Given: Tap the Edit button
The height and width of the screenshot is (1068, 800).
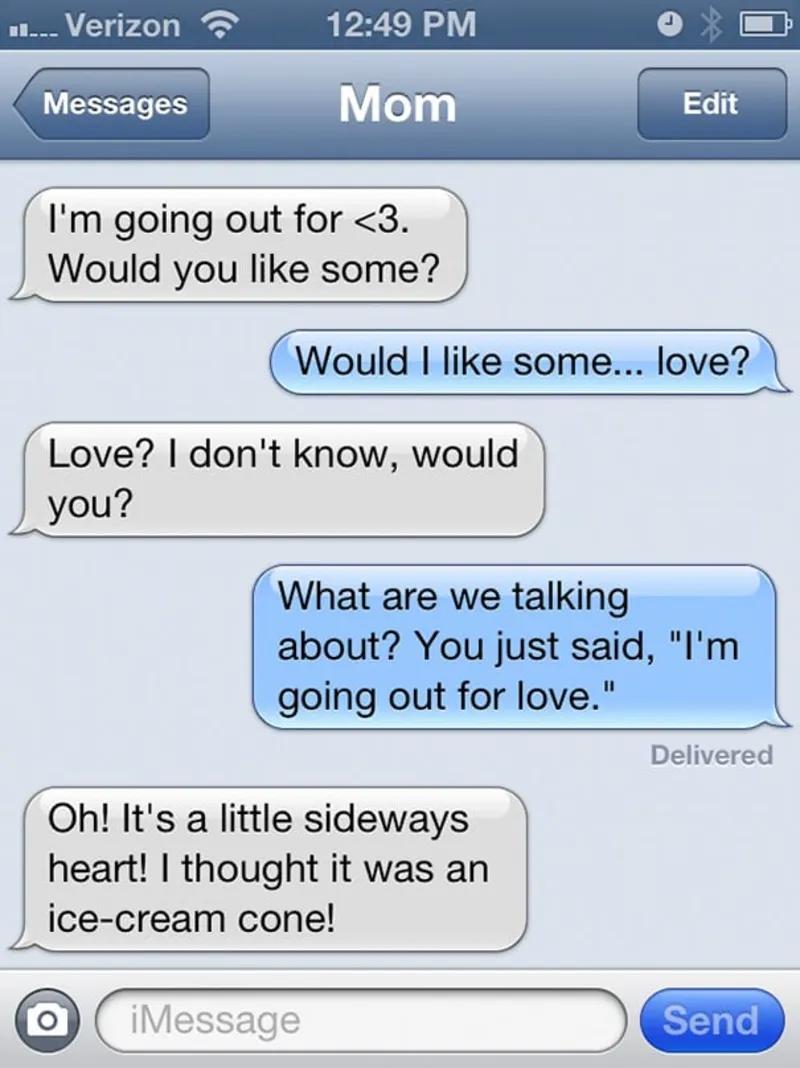Looking at the screenshot, I should click(x=711, y=104).
